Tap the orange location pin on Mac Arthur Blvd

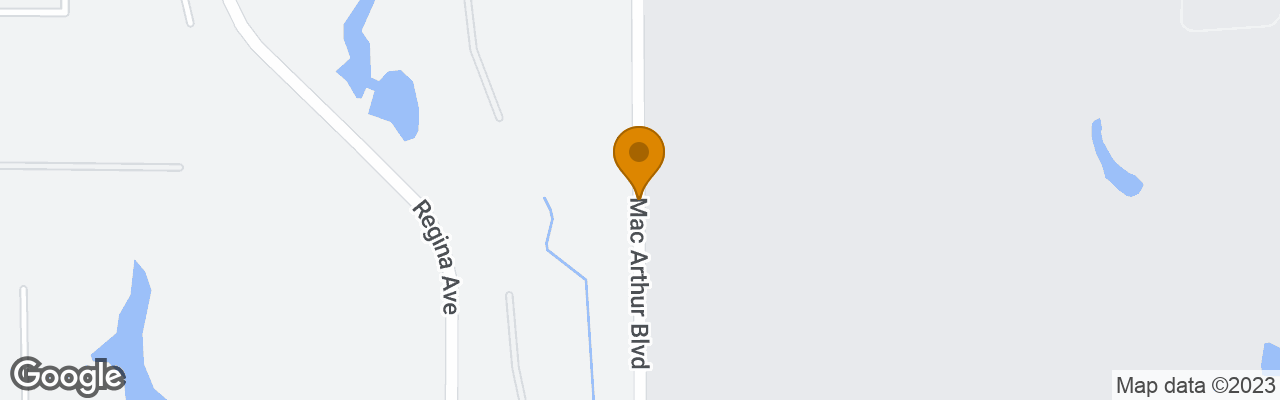click(x=638, y=157)
